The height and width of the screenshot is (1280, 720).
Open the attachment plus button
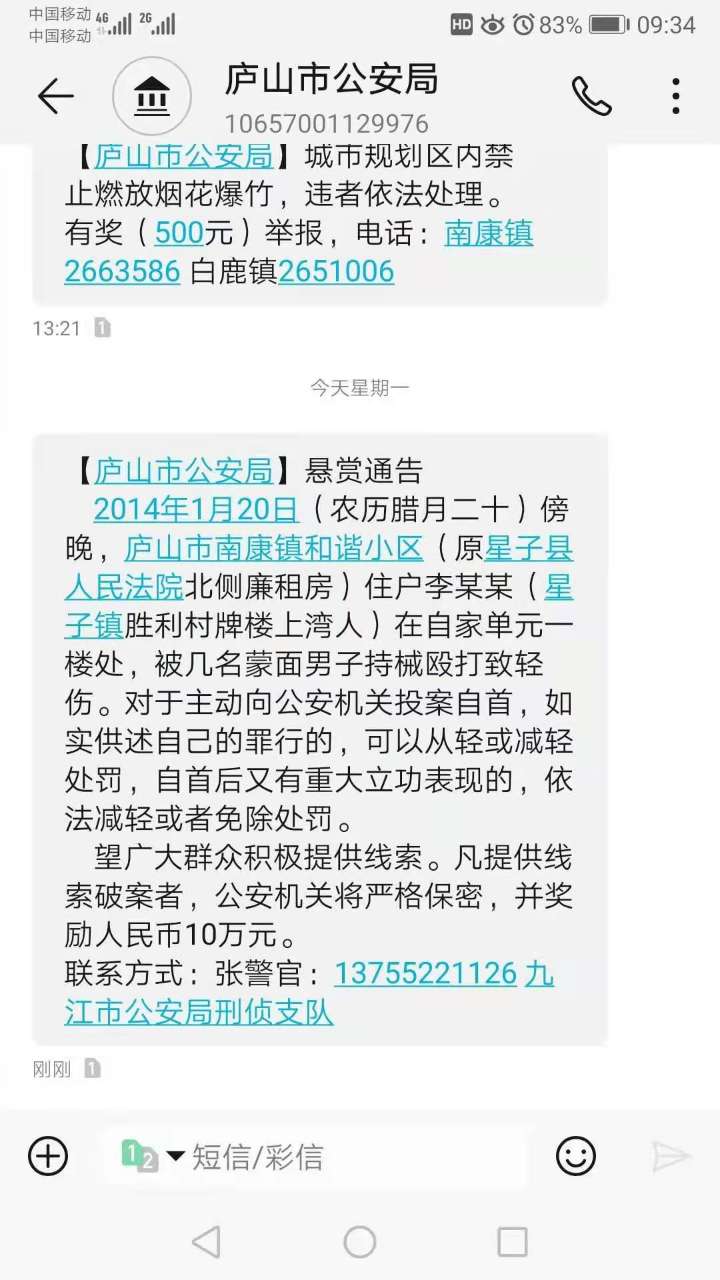point(47,1156)
